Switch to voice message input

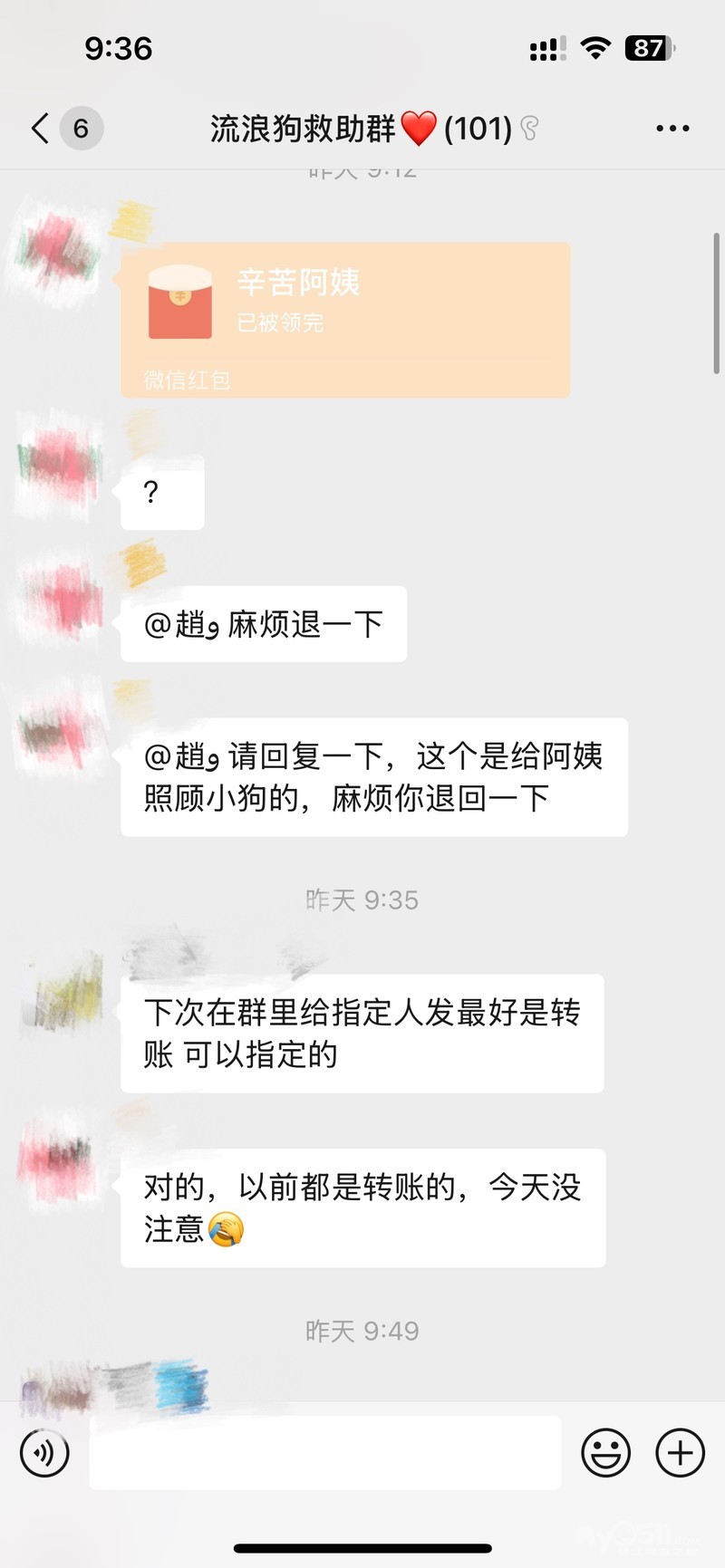(44, 1453)
